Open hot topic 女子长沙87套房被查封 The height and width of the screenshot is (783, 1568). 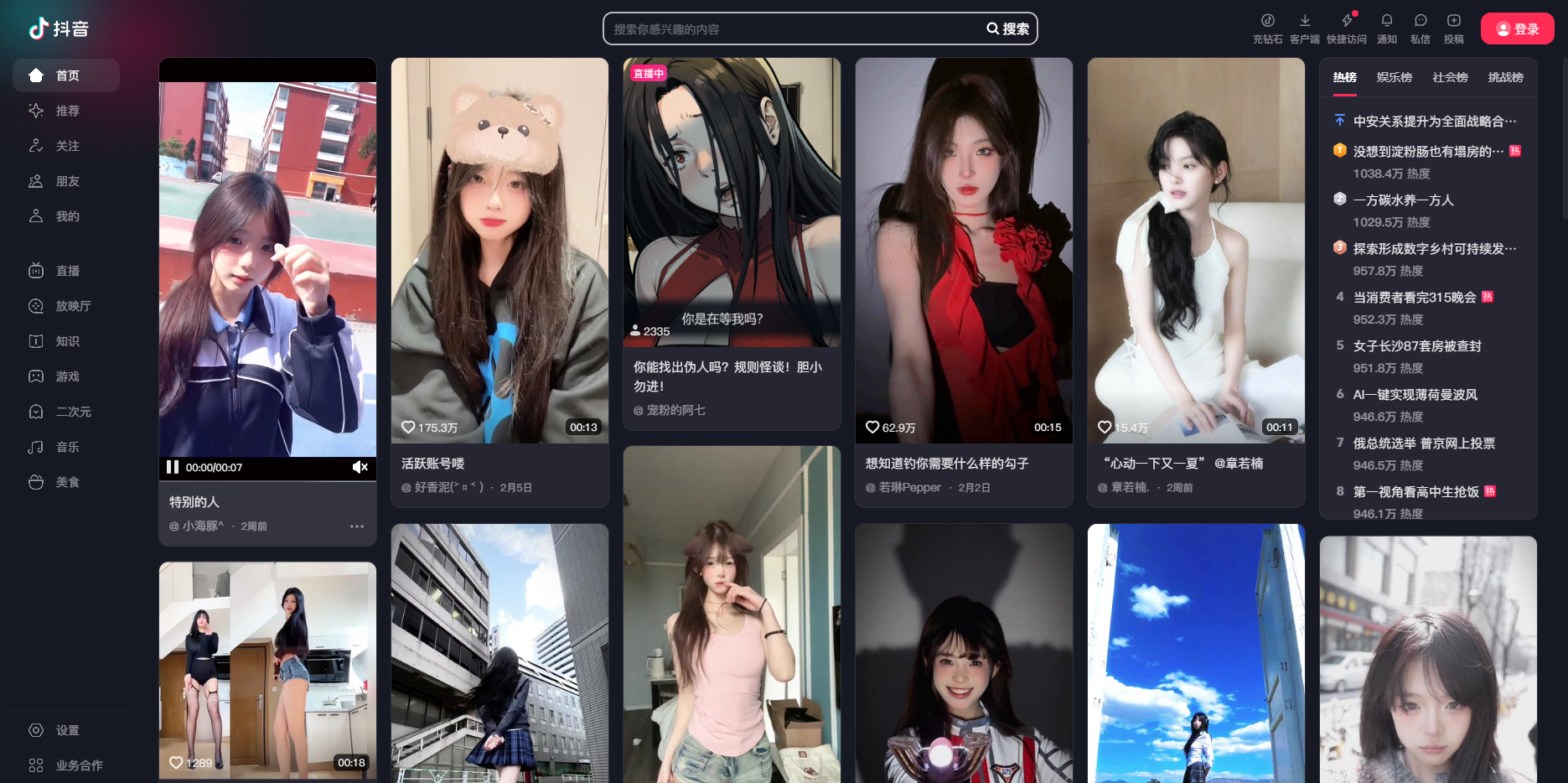pyautogui.click(x=1417, y=346)
